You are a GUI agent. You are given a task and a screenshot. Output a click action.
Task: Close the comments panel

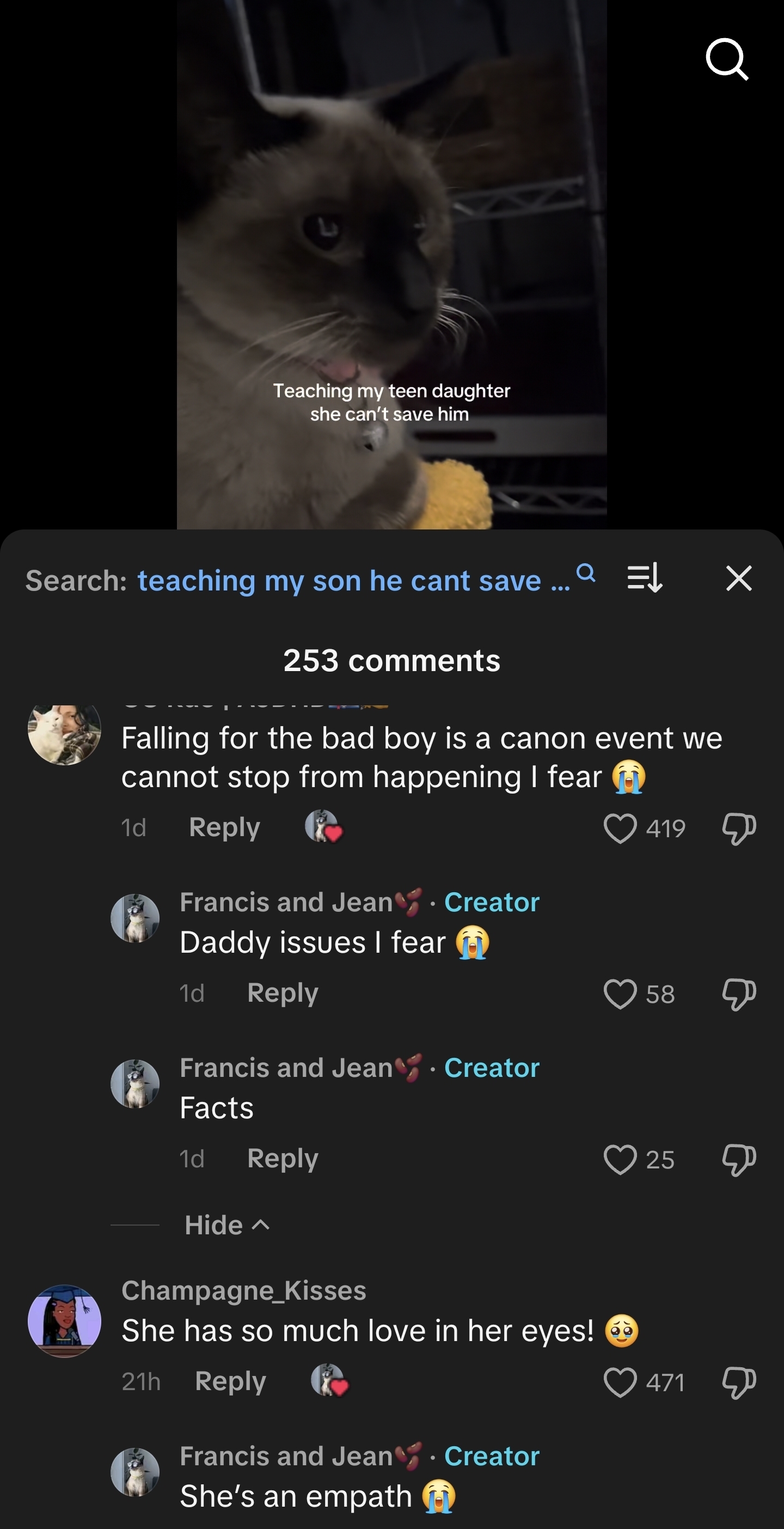(739, 578)
